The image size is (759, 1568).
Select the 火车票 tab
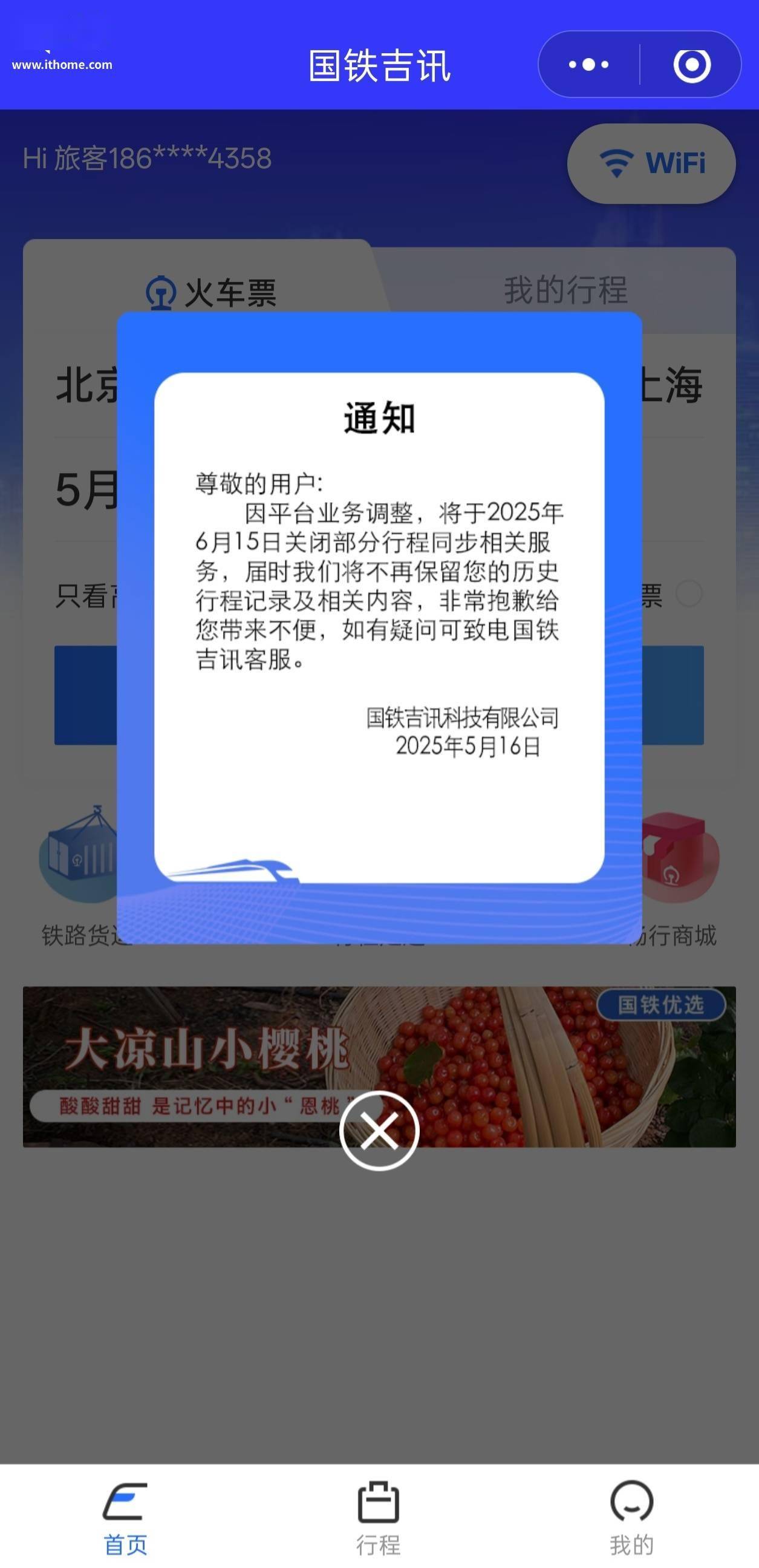click(x=211, y=293)
